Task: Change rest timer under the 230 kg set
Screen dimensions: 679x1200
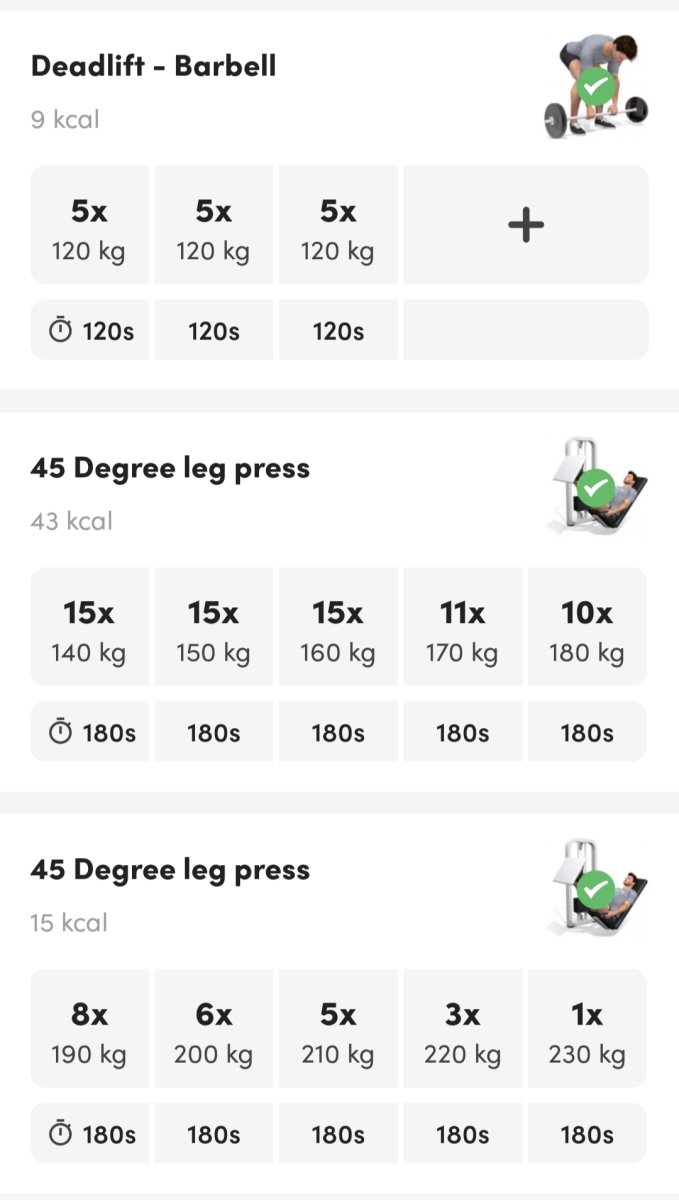Action: (x=587, y=1134)
